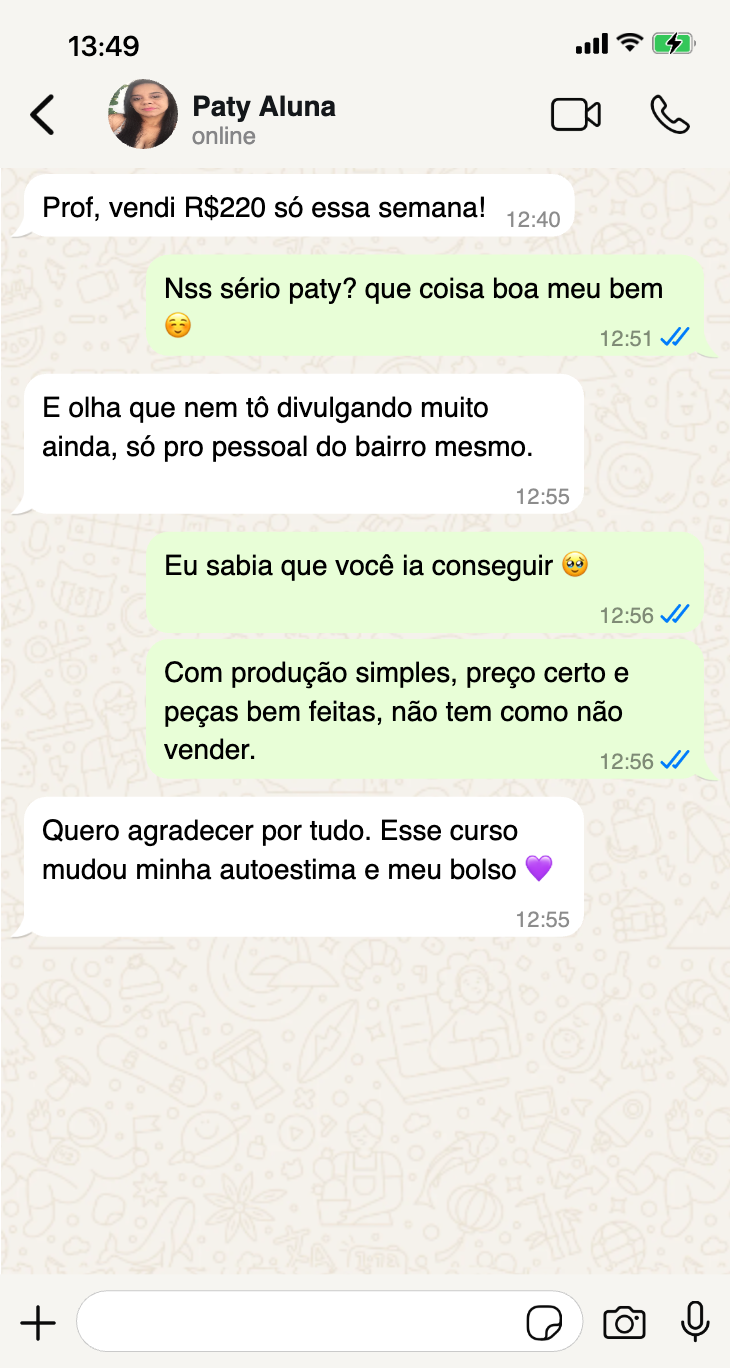The width and height of the screenshot is (730, 1368).
Task: Start a video call with Paty Aluna
Action: (x=576, y=115)
